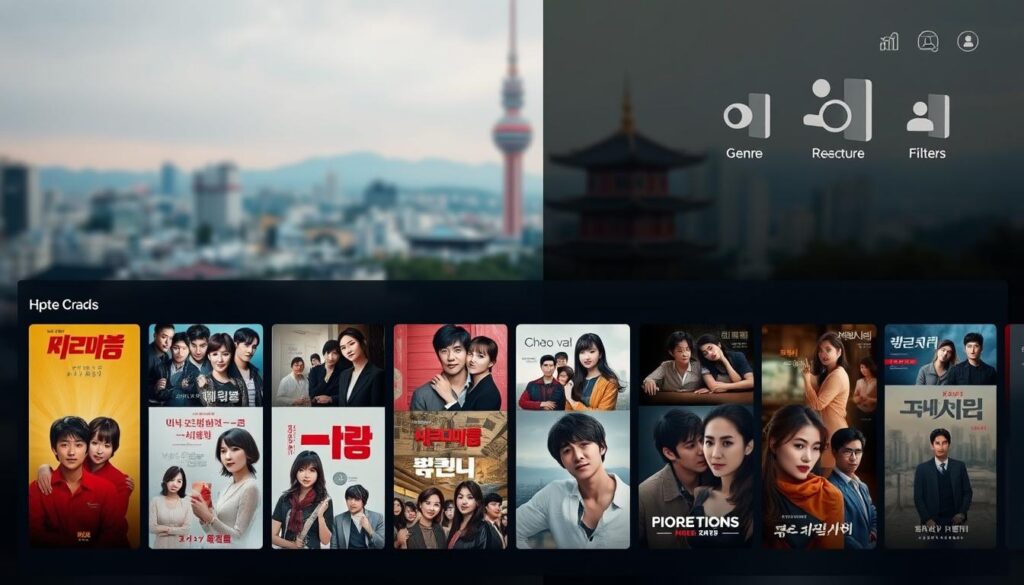Open the yellow poster with couple in red
Image resolution: width=1024 pixels, height=585 pixels.
[x=84, y=435]
